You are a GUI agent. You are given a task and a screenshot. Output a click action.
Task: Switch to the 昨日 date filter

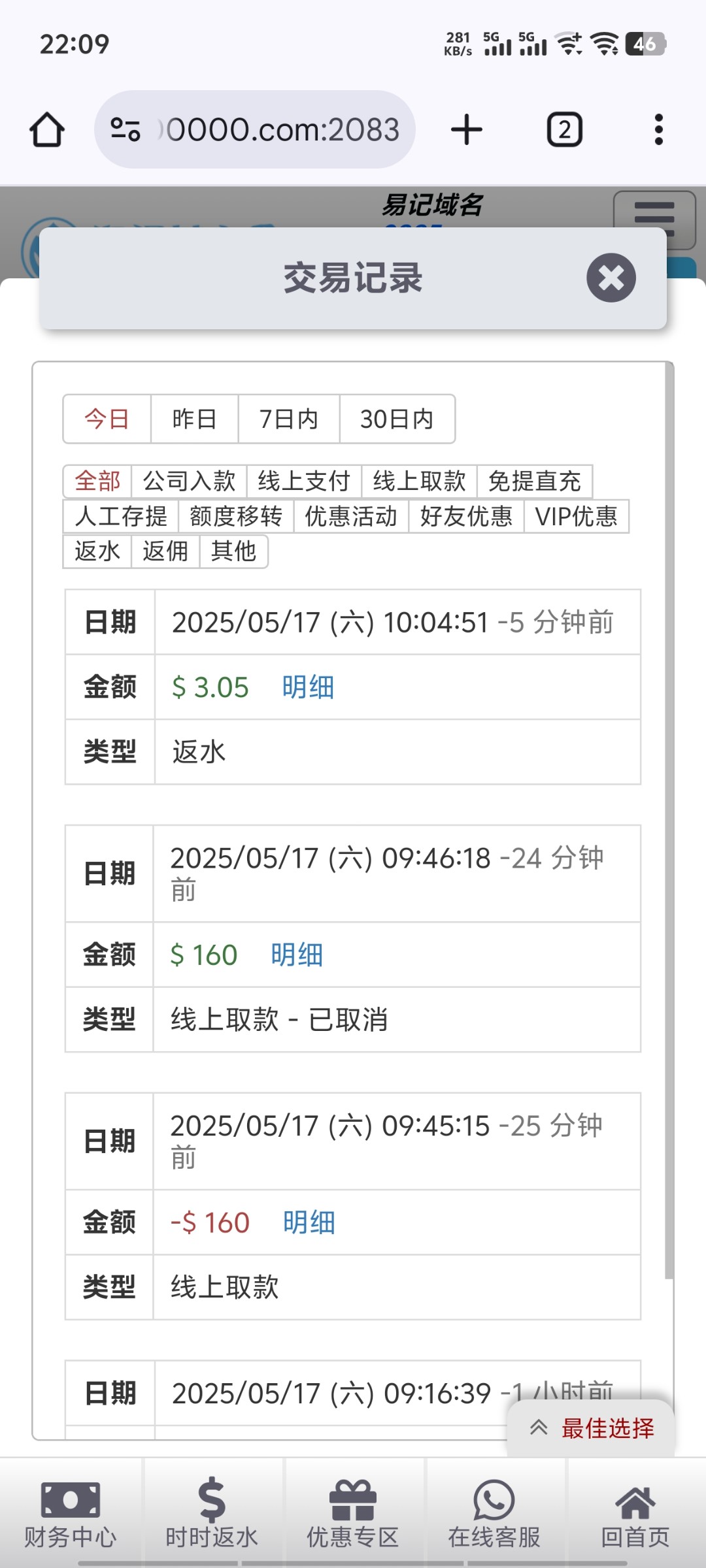pos(194,419)
